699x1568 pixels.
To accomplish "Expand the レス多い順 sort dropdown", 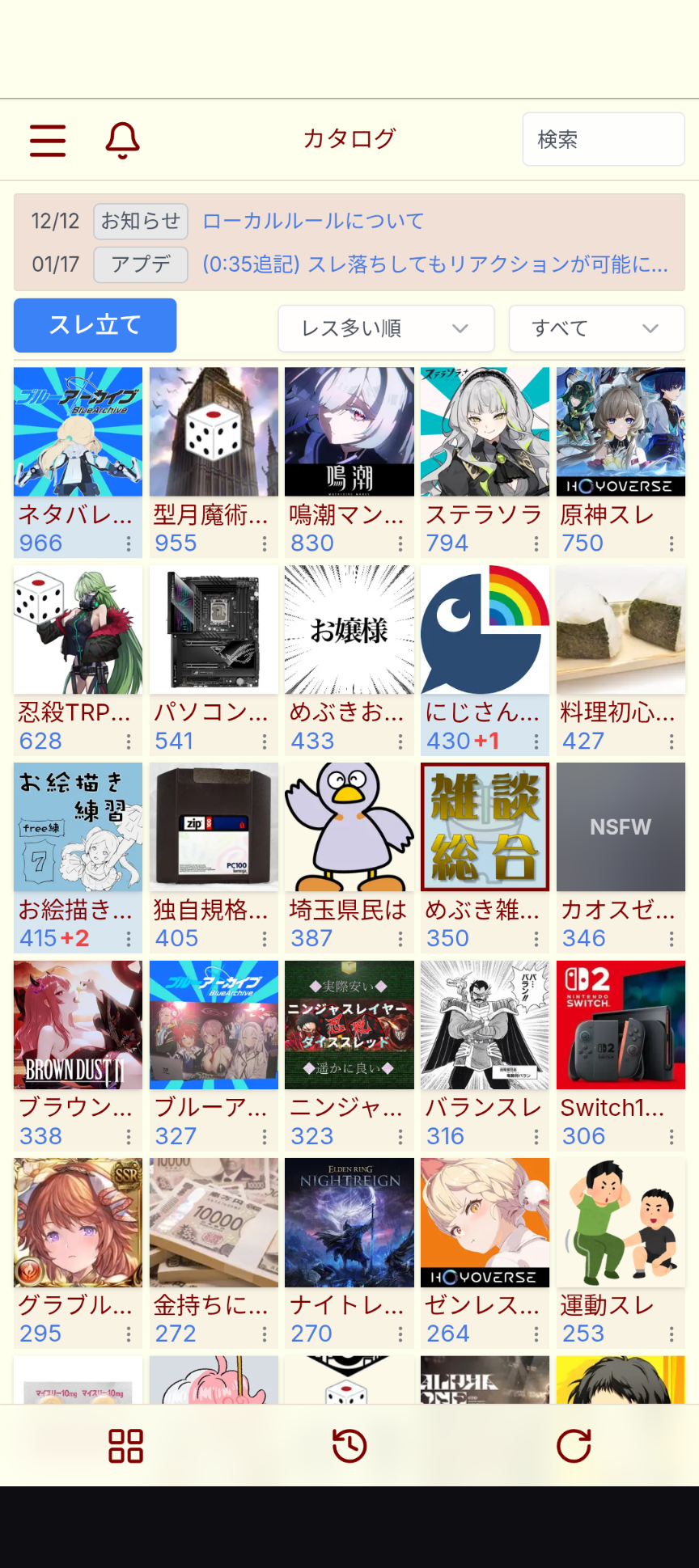I will (386, 328).
